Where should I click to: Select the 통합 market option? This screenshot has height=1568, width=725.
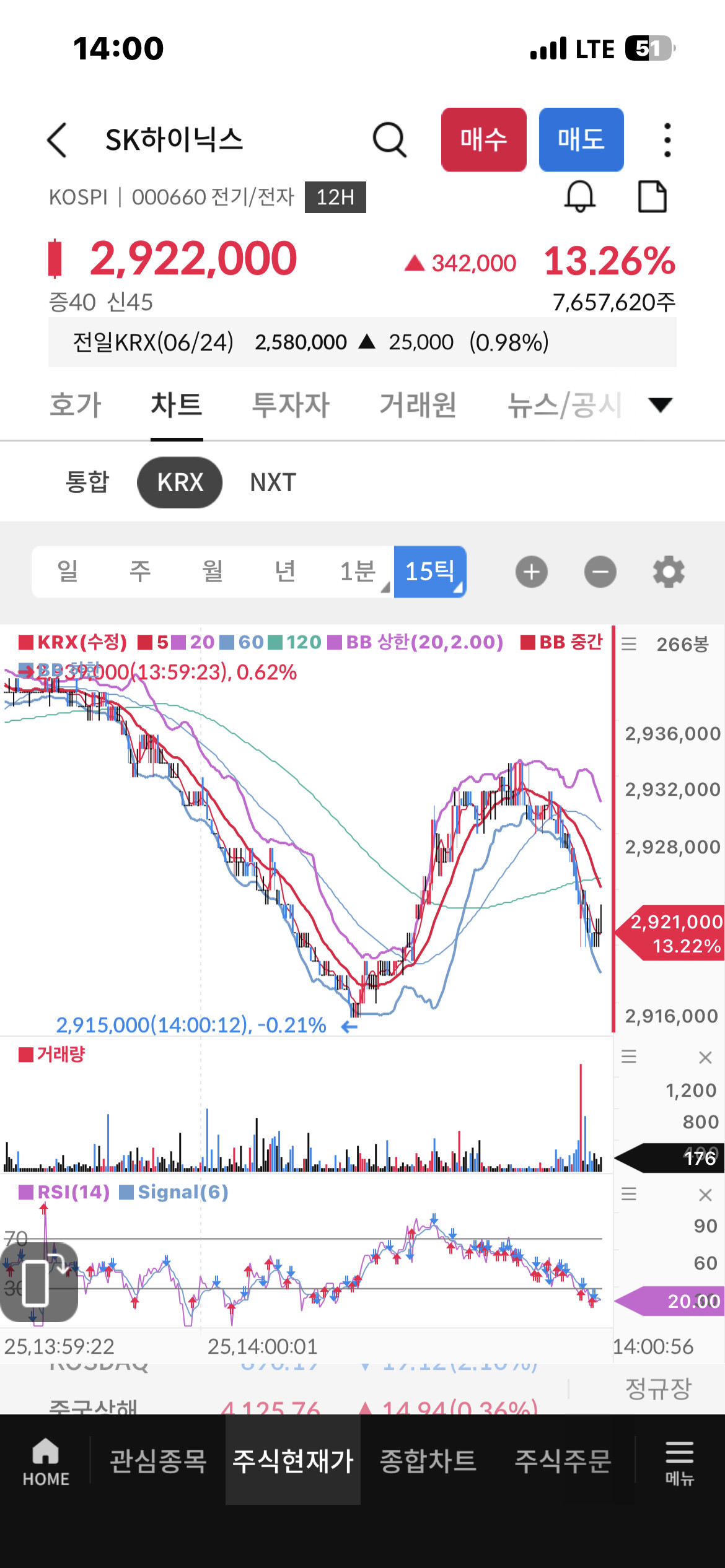tap(87, 482)
